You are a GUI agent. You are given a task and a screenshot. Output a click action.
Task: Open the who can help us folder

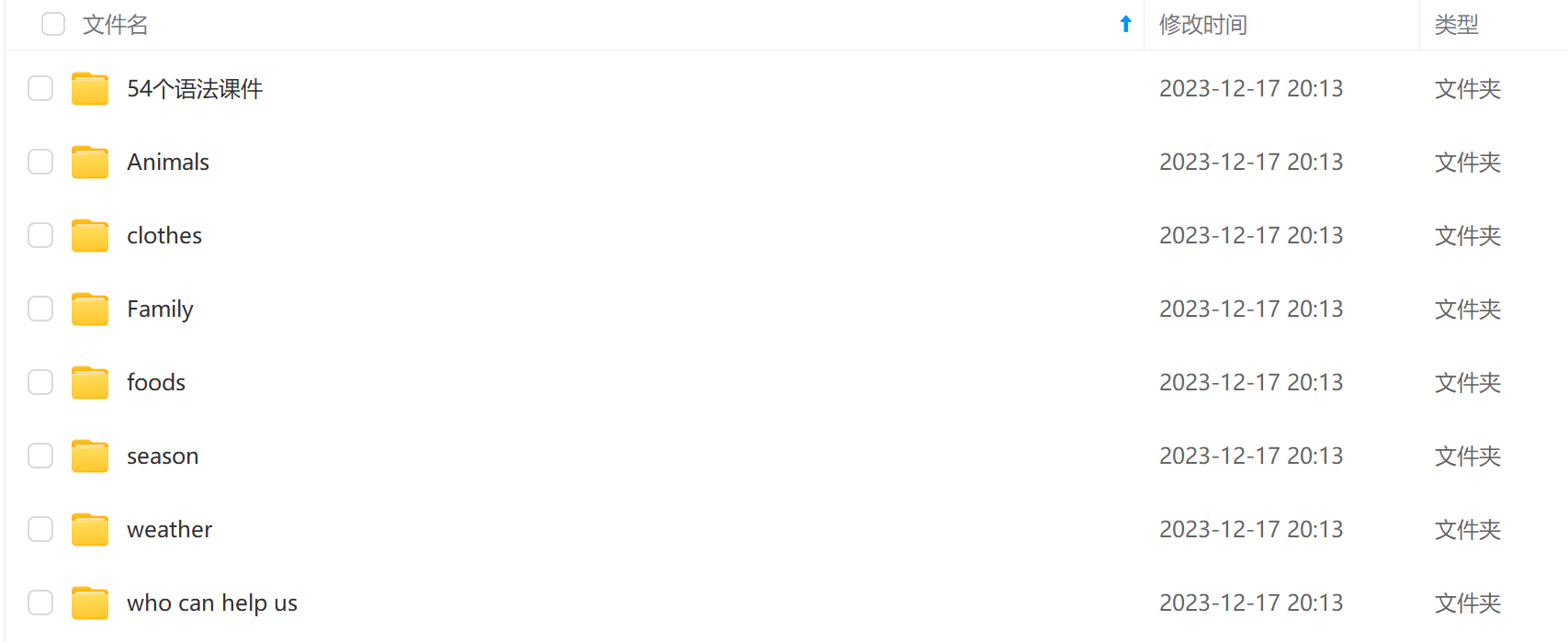pos(212,603)
